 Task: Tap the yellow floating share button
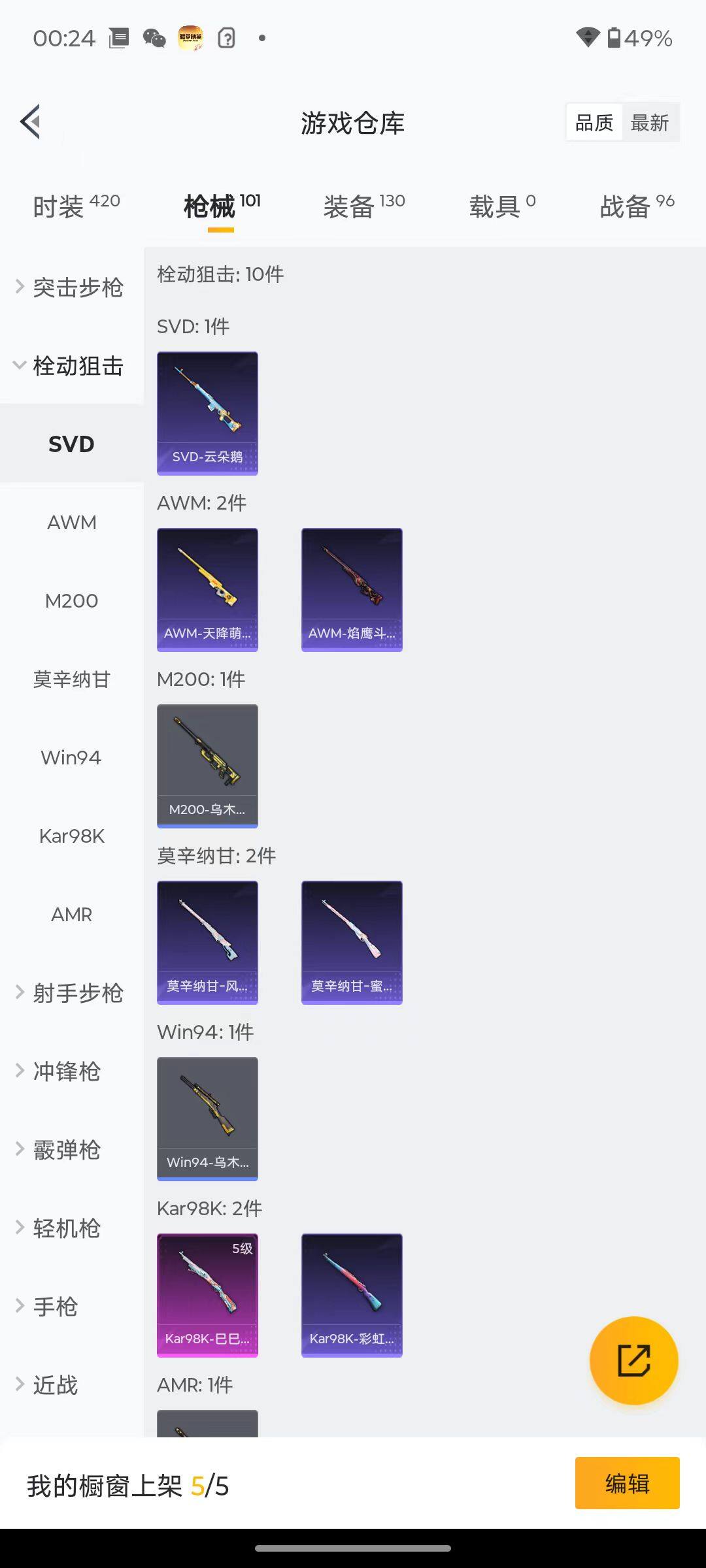pos(633,1360)
